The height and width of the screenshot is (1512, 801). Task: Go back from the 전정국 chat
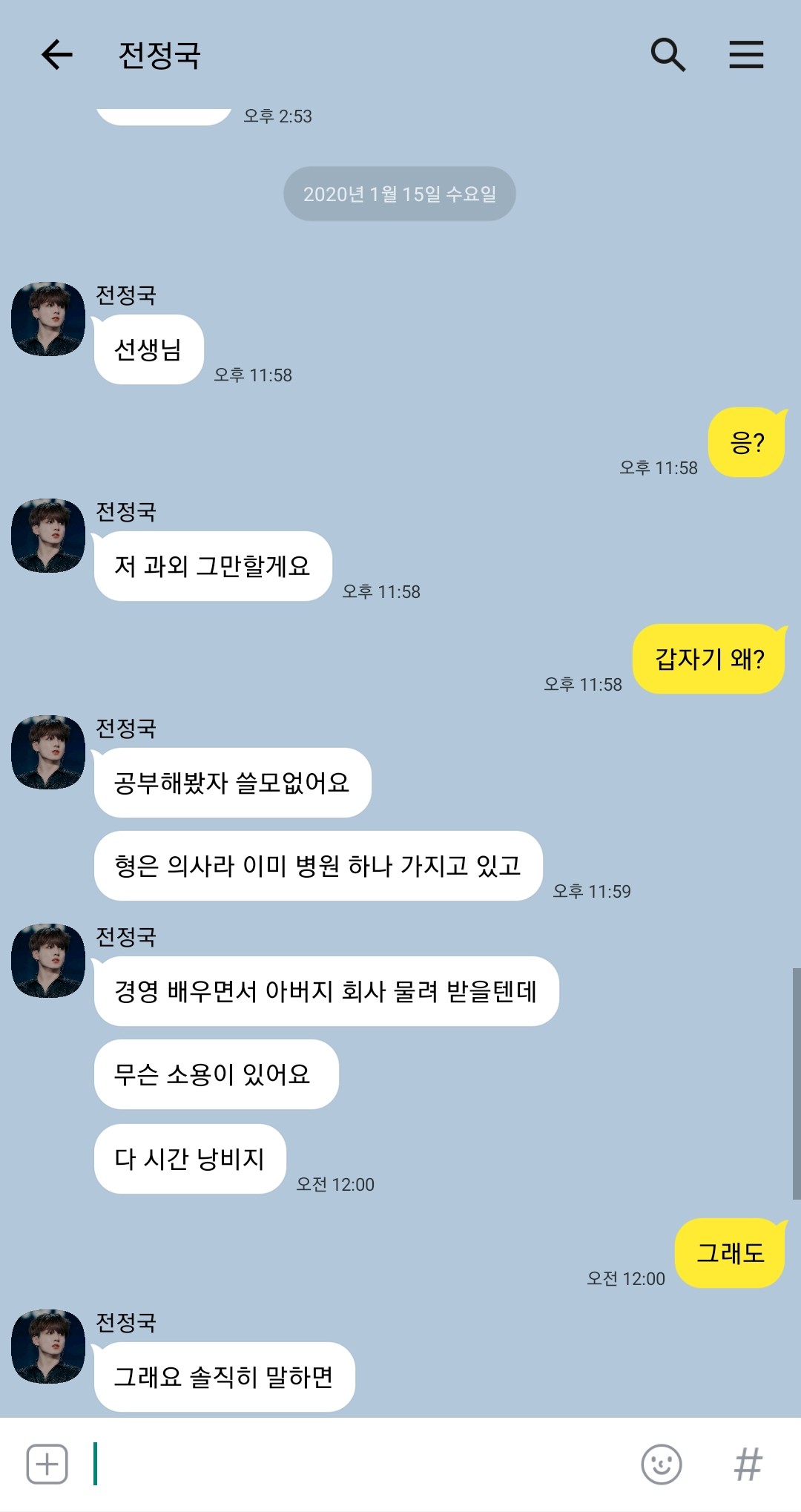click(56, 55)
